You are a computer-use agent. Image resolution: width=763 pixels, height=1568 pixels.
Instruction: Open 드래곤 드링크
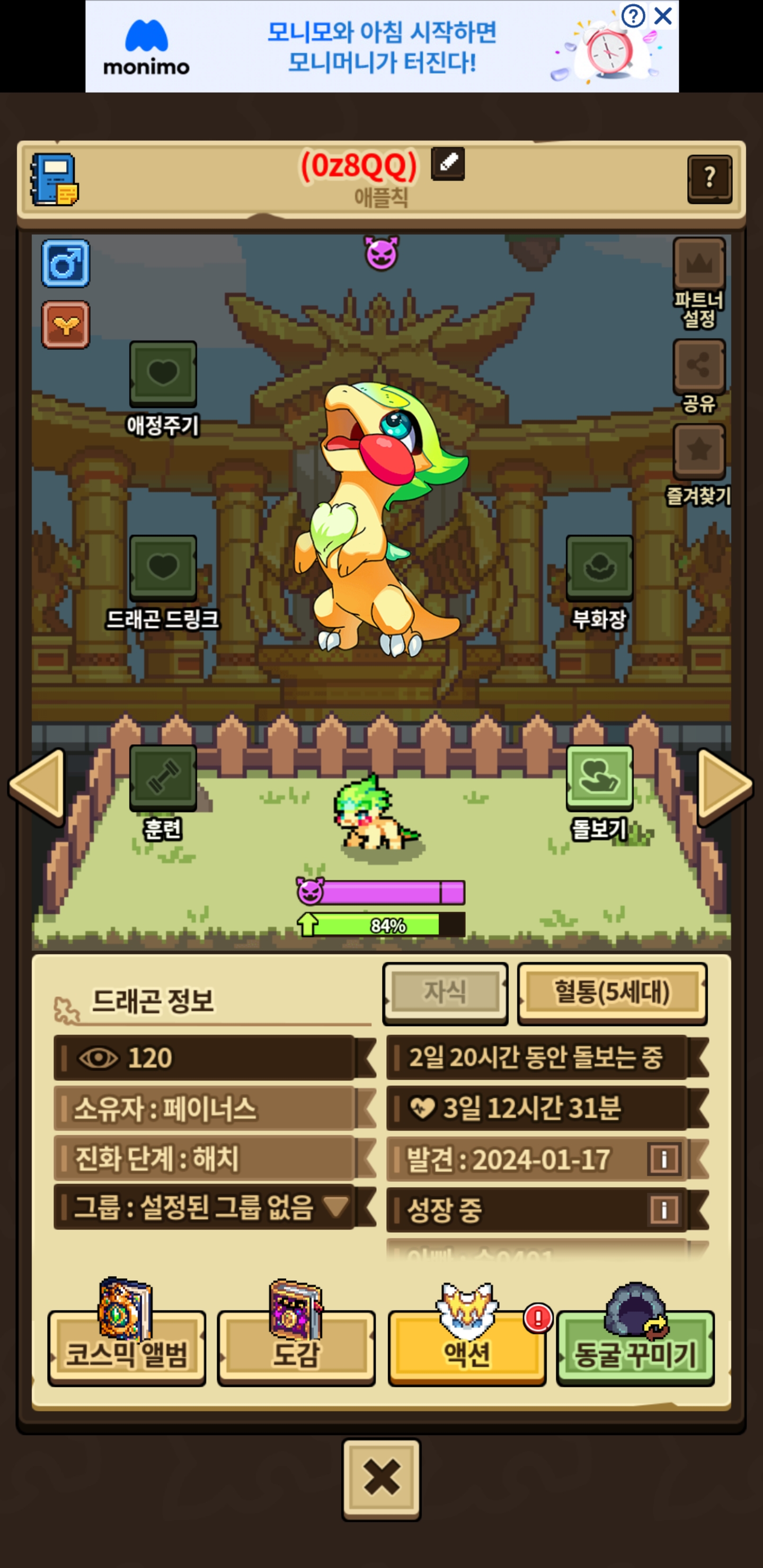pos(163,567)
